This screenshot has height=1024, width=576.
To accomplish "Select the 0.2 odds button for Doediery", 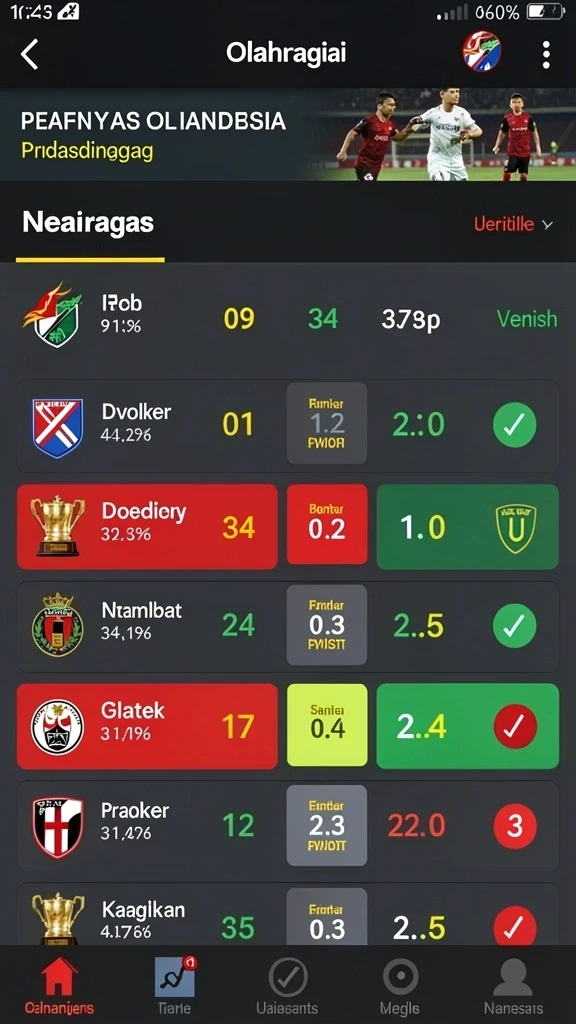I will [327, 524].
